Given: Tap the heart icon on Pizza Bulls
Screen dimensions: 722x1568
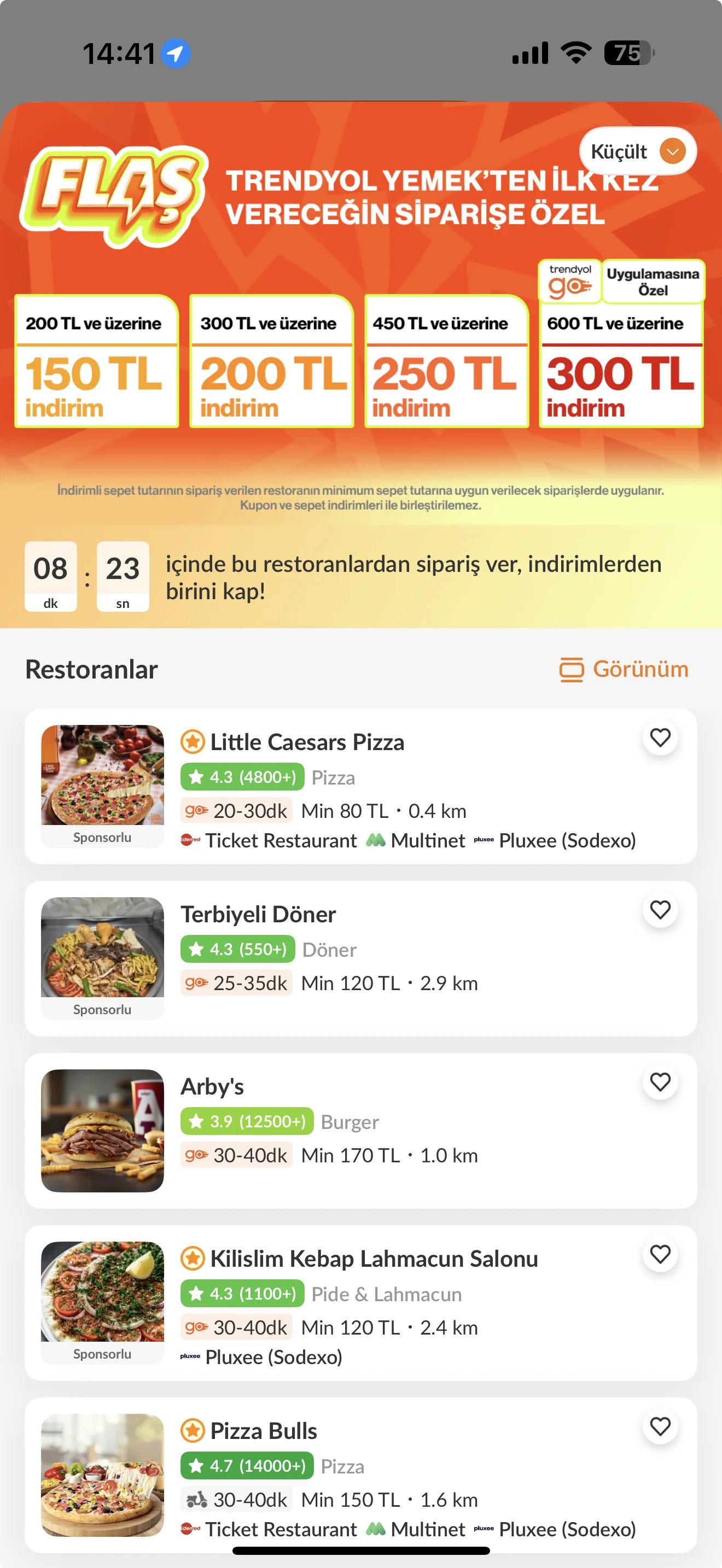Looking at the screenshot, I should click(660, 1427).
